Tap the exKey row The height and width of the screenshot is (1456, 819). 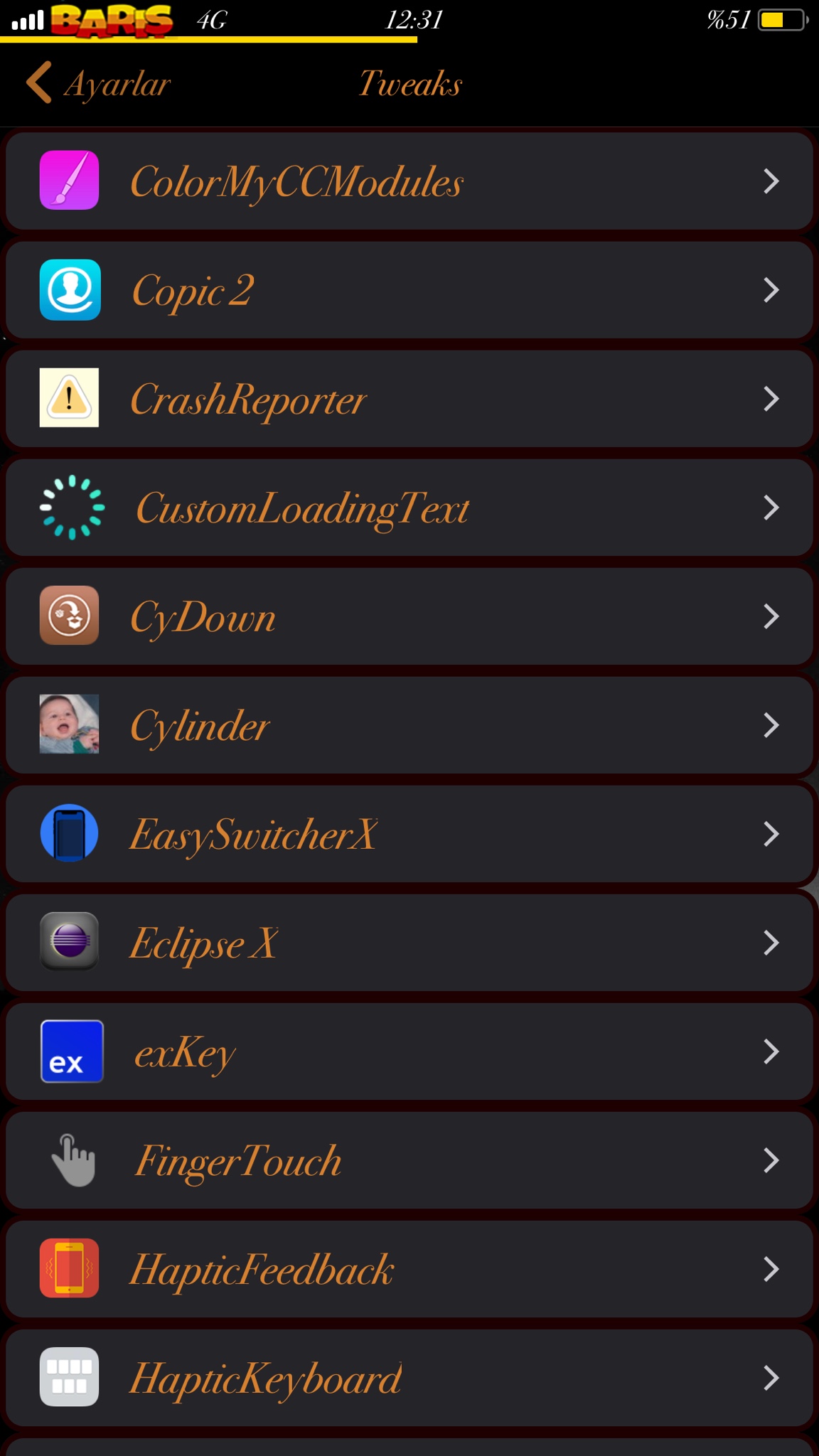[409, 1051]
